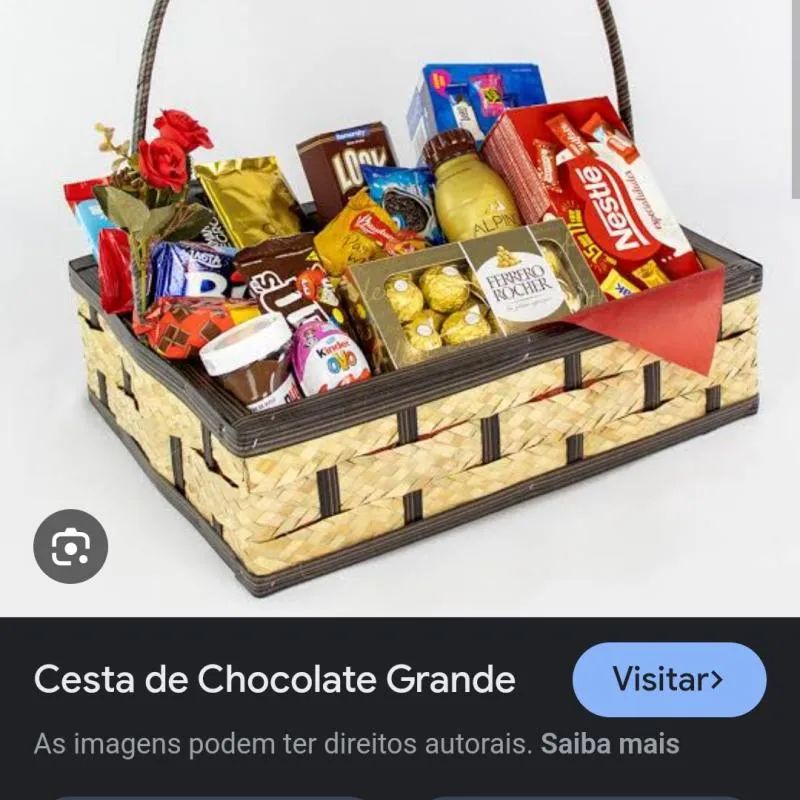Tap the Visitar button

[668, 680]
